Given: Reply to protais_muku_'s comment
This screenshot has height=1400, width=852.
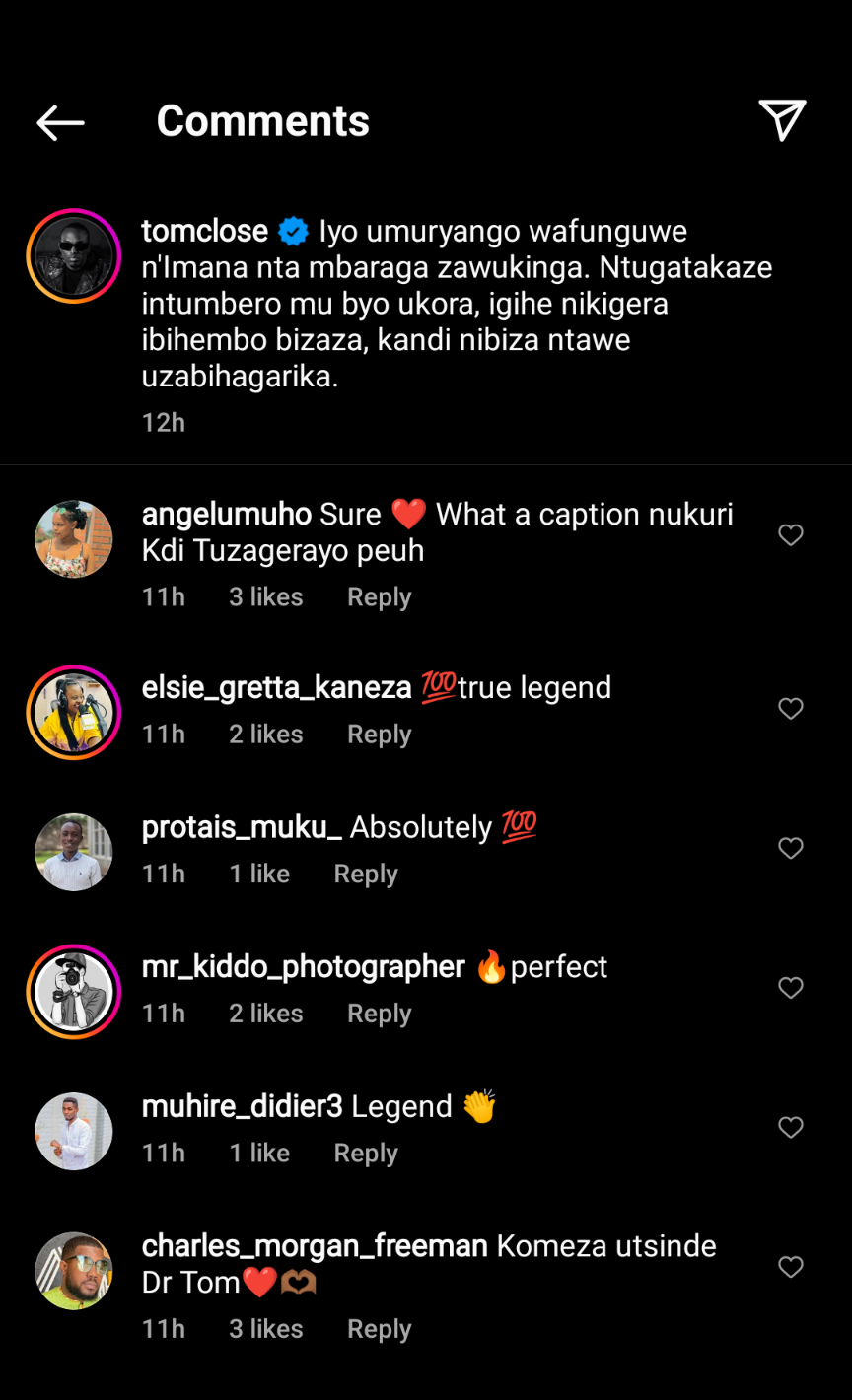Looking at the screenshot, I should 366,875.
